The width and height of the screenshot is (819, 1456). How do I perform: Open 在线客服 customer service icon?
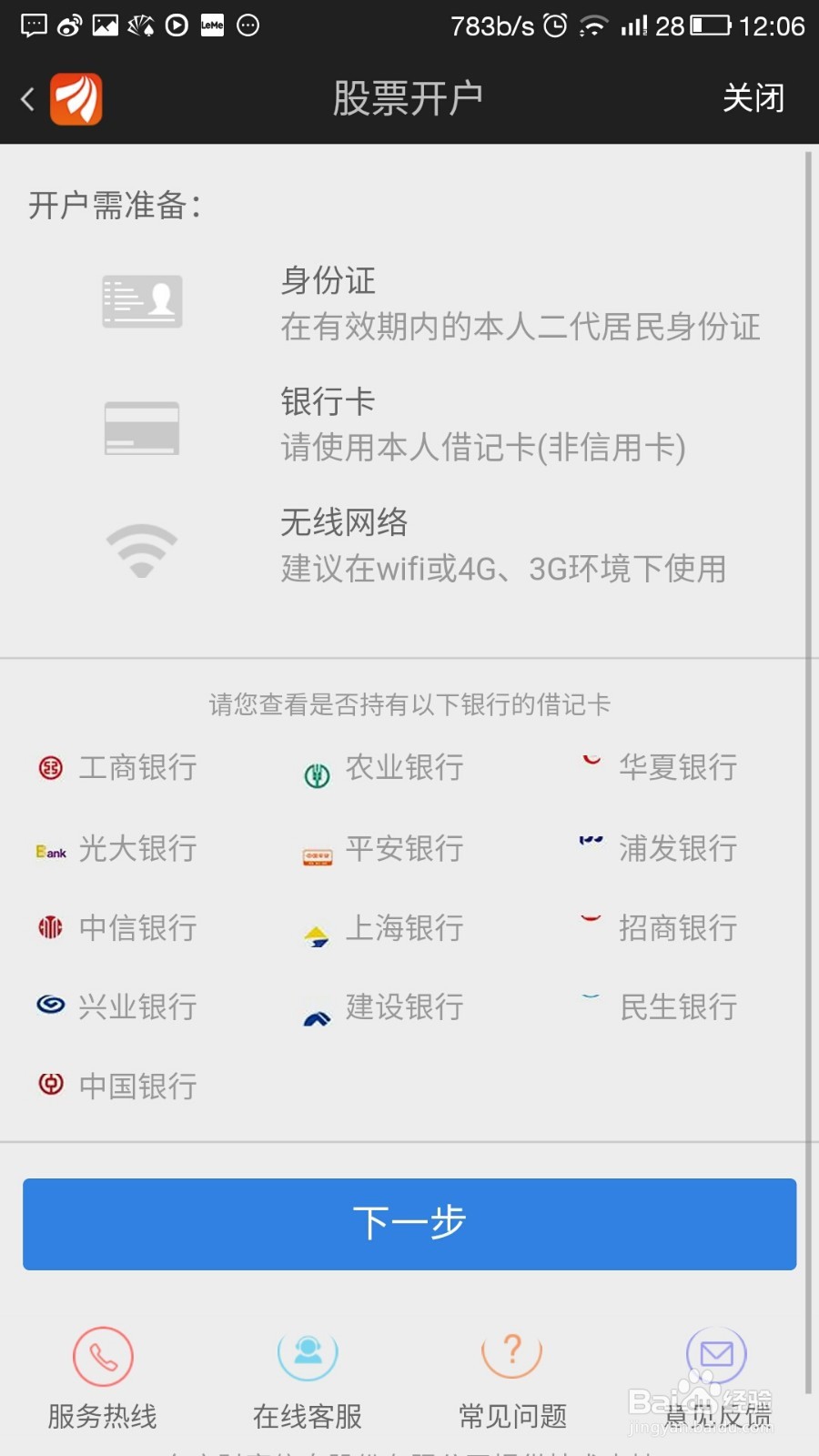[306, 1356]
